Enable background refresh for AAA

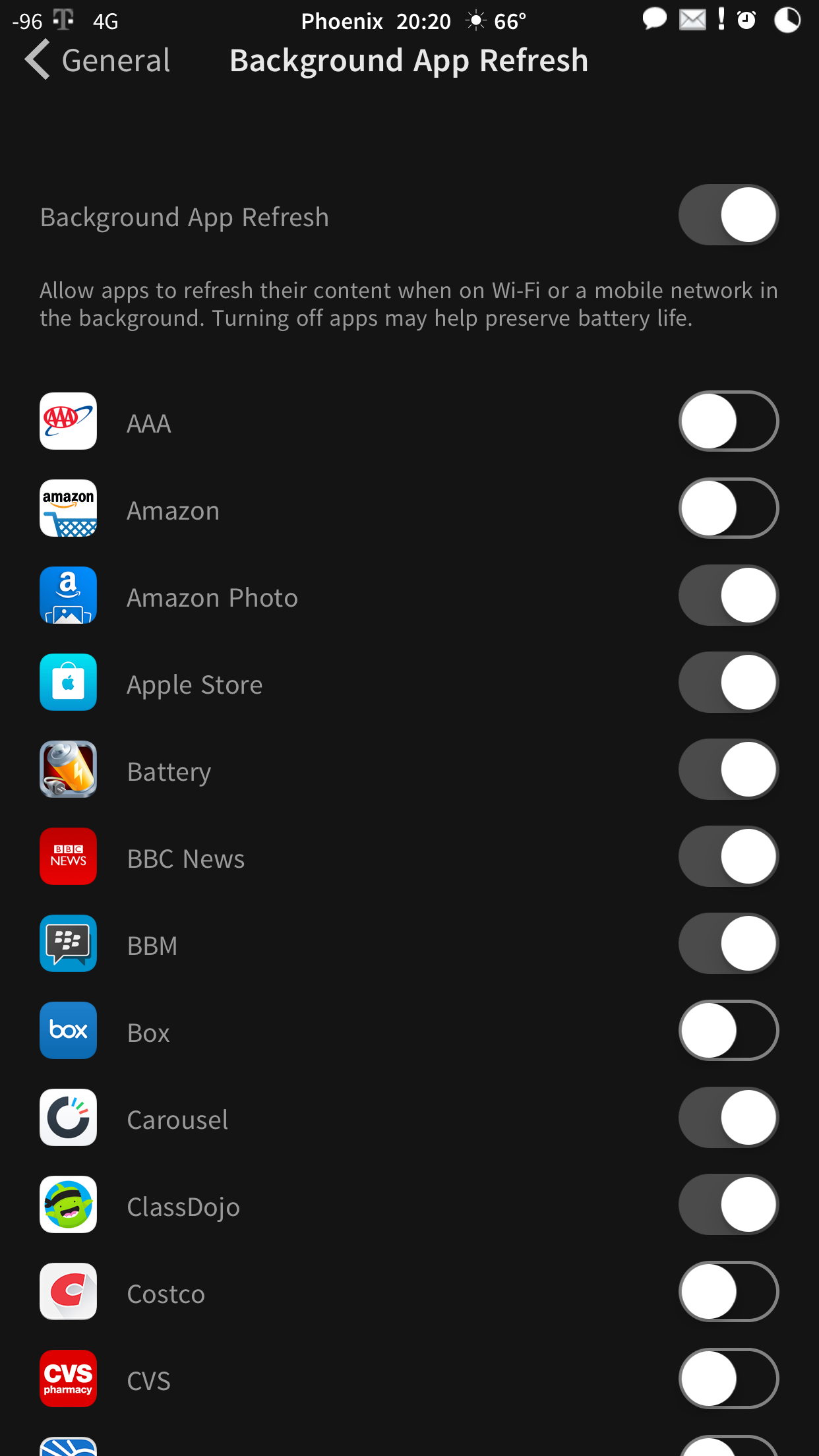pyautogui.click(x=728, y=421)
